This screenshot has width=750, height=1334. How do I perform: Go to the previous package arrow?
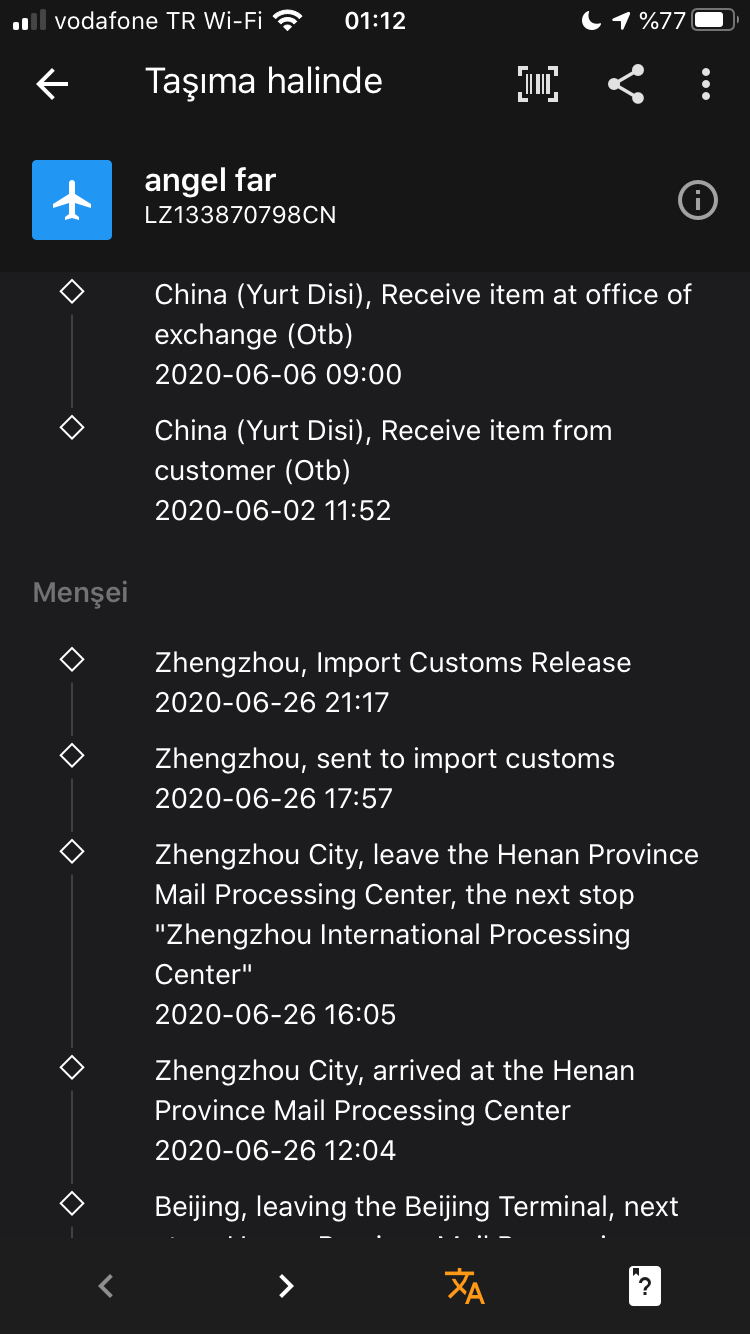point(106,1286)
